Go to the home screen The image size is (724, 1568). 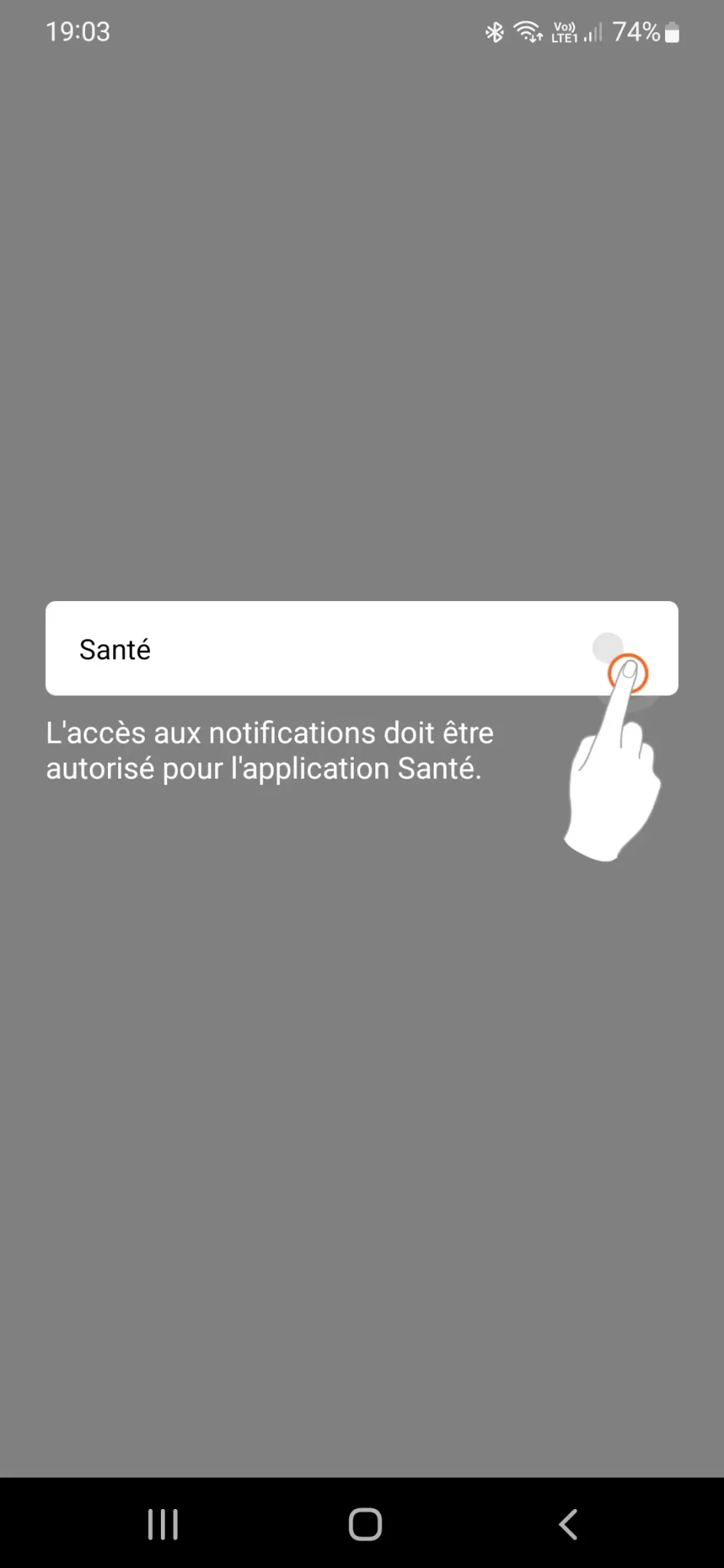coord(365,1524)
